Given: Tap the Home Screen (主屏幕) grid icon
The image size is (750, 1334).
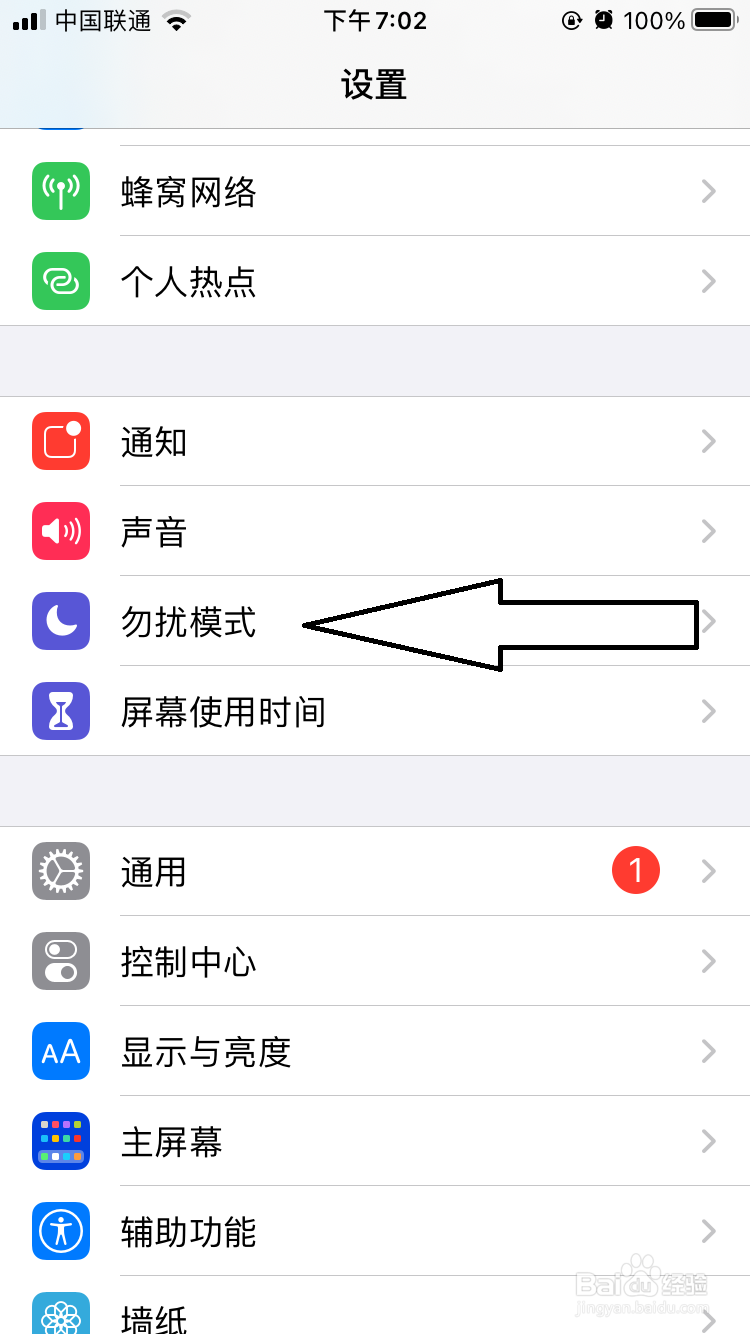Looking at the screenshot, I should click(x=60, y=1141).
